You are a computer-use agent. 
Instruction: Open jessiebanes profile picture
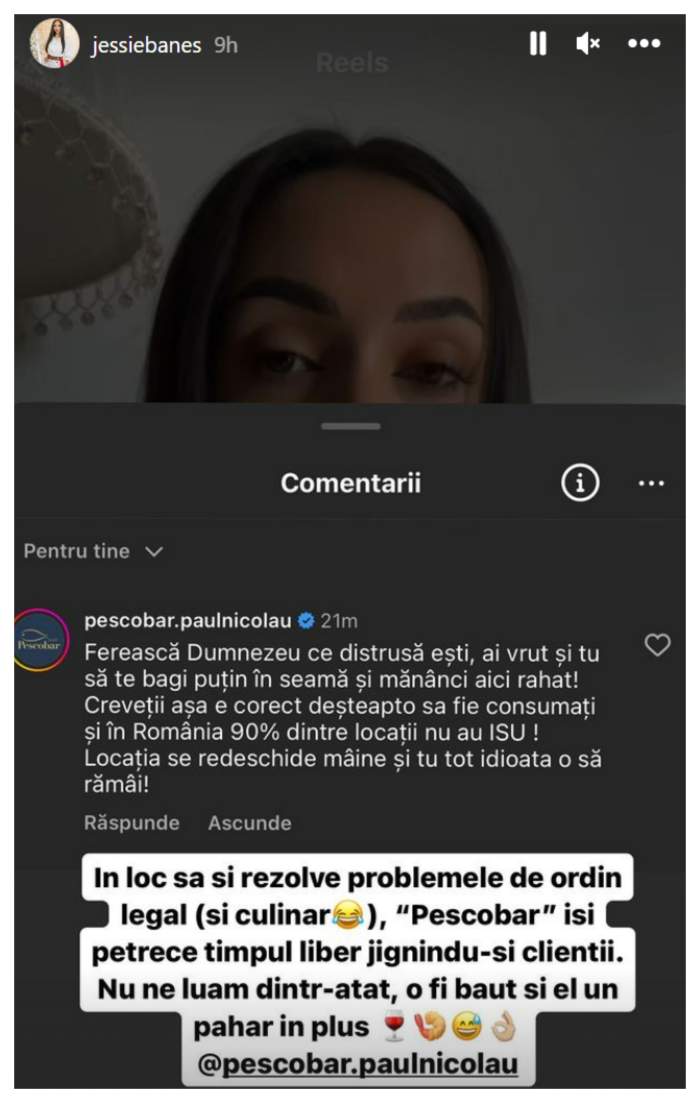click(x=54, y=45)
